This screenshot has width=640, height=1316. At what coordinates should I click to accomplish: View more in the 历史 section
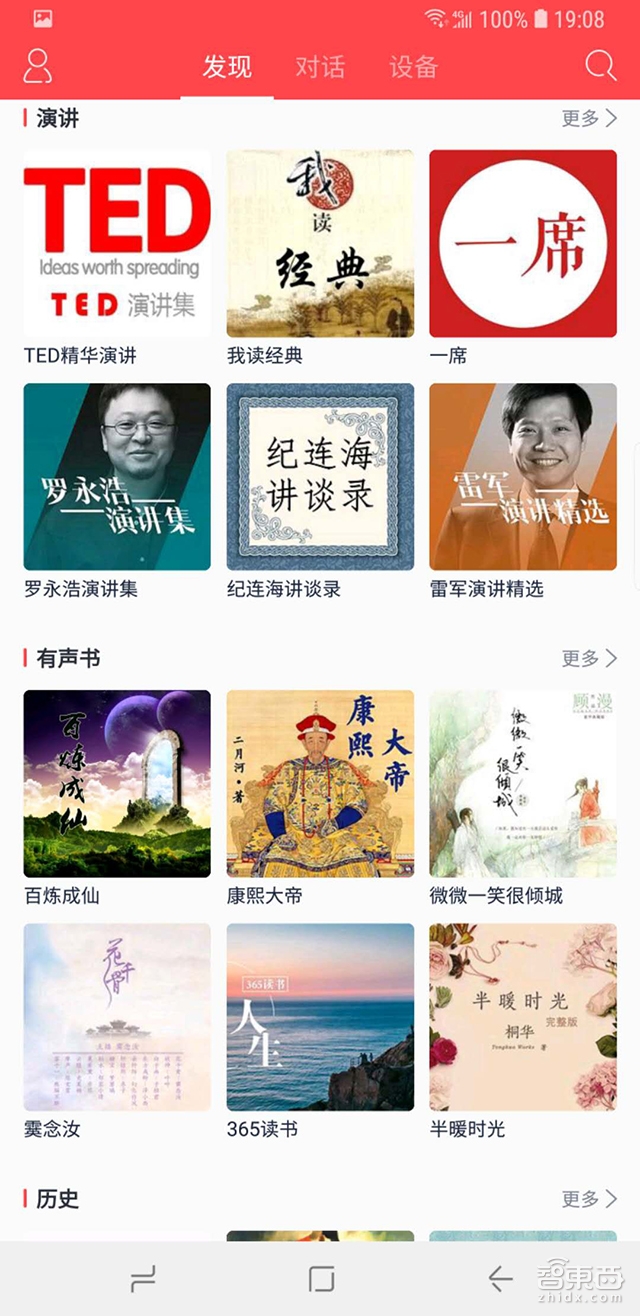pos(589,1198)
